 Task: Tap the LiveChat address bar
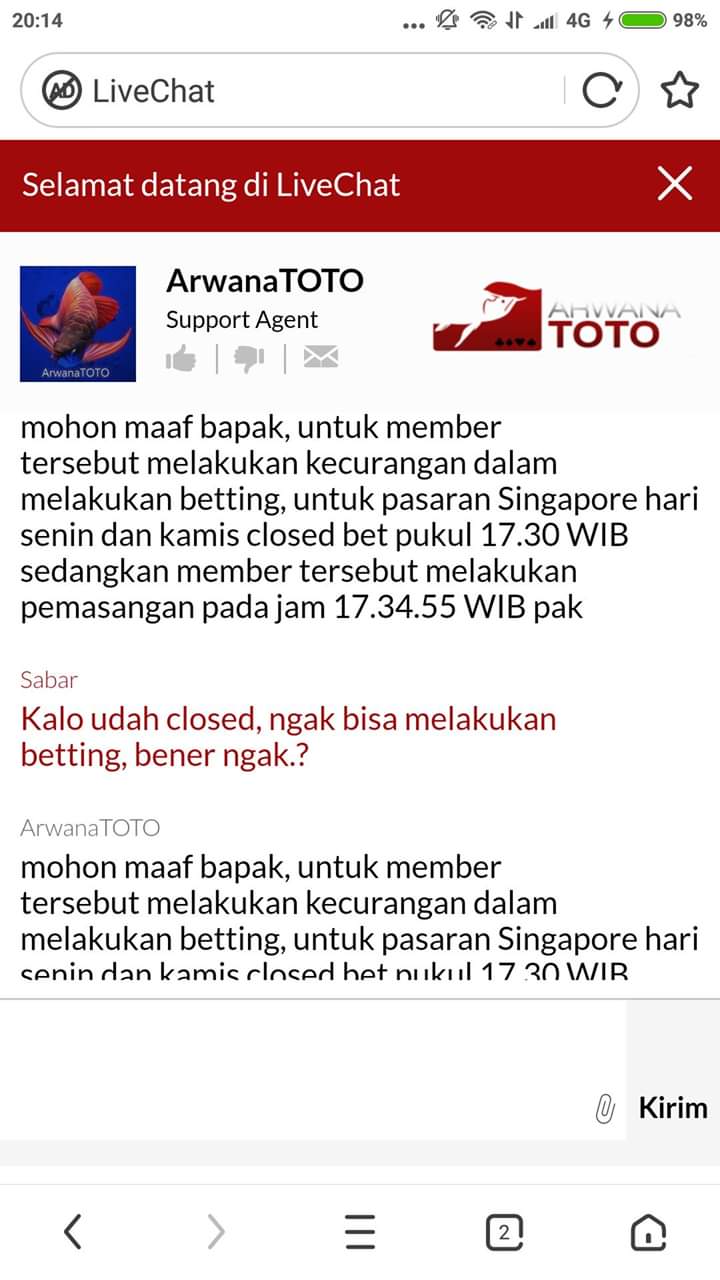[320, 91]
